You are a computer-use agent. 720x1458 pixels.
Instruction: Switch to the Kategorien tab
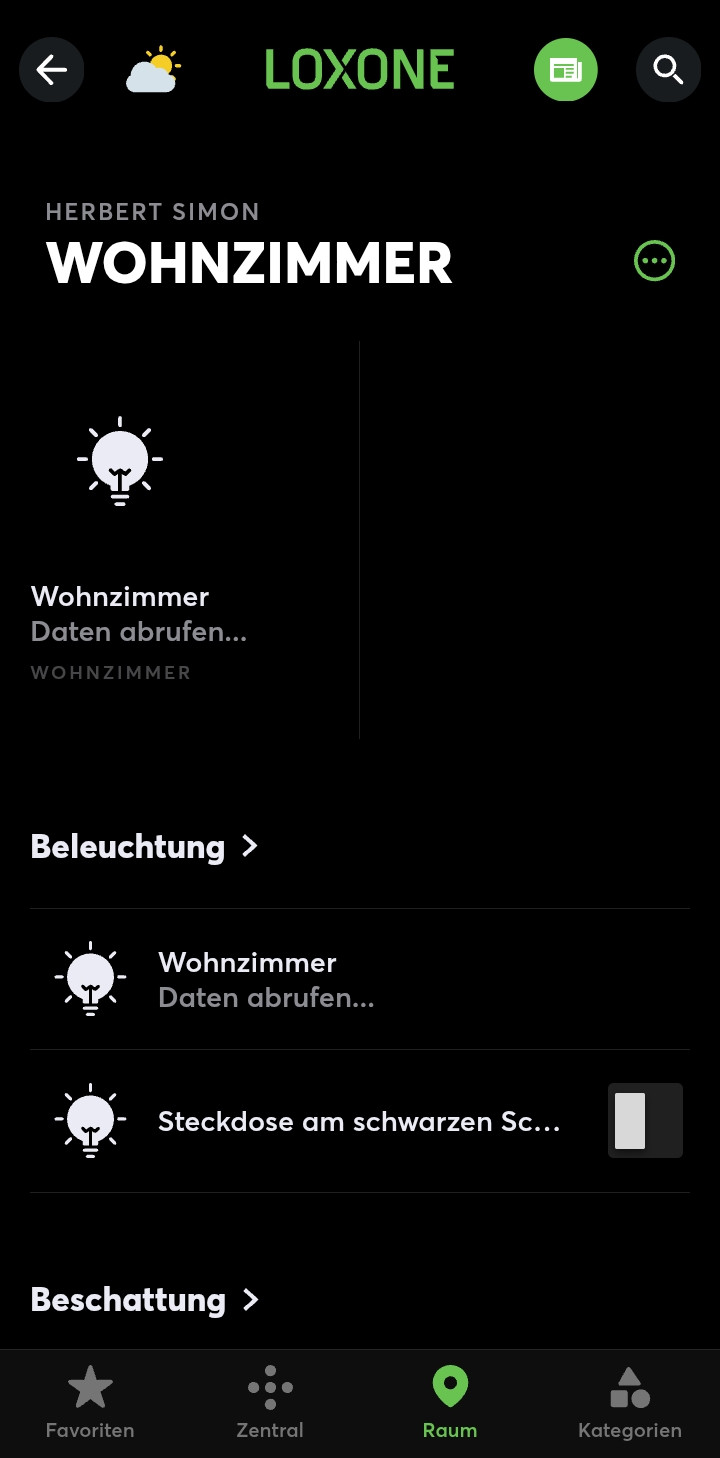[630, 1403]
